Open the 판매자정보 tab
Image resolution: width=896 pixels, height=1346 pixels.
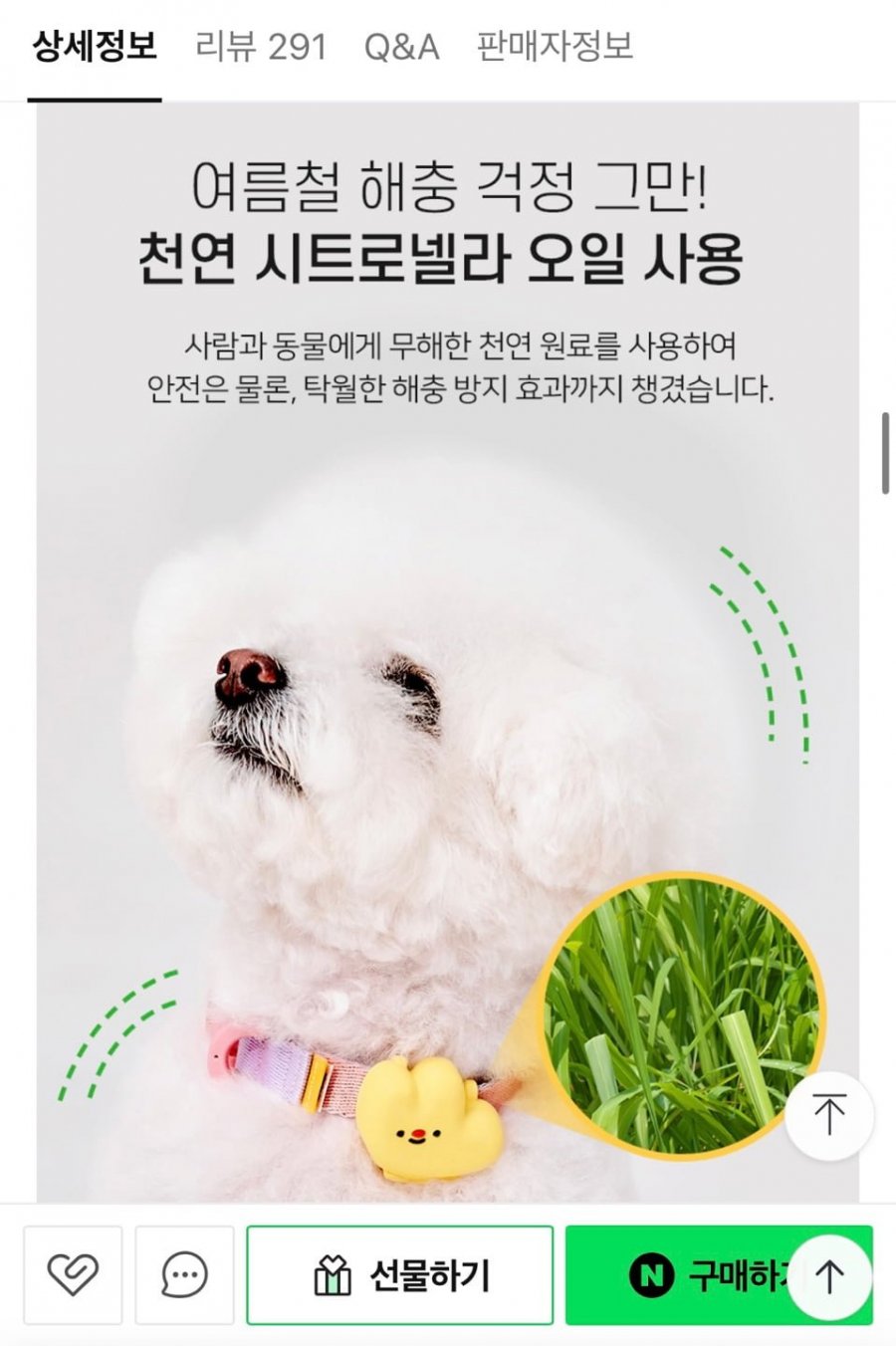click(x=555, y=47)
